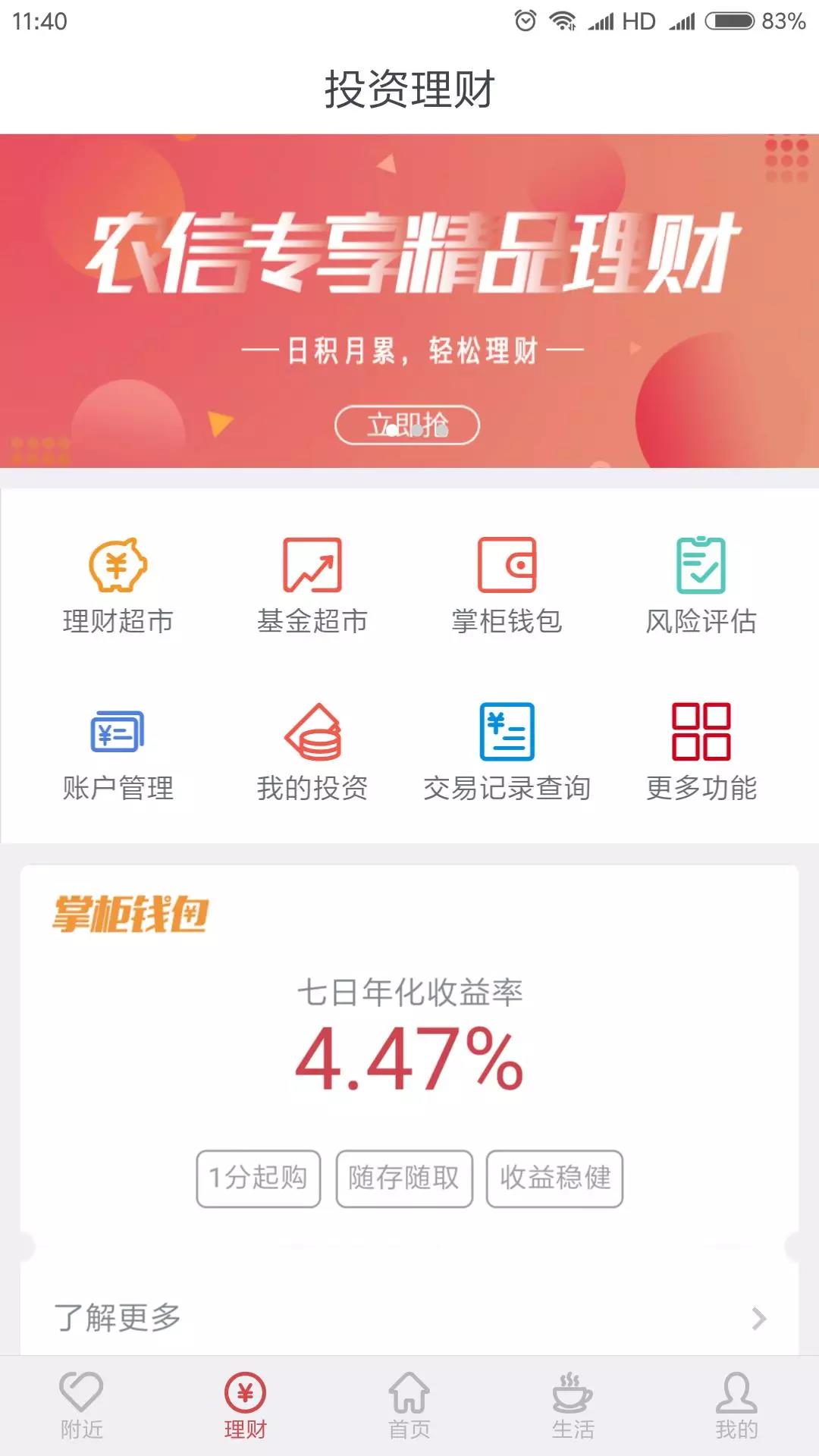The width and height of the screenshot is (819, 1456).
Task: Switch to the 附近 nearby tab
Action: point(81,1405)
